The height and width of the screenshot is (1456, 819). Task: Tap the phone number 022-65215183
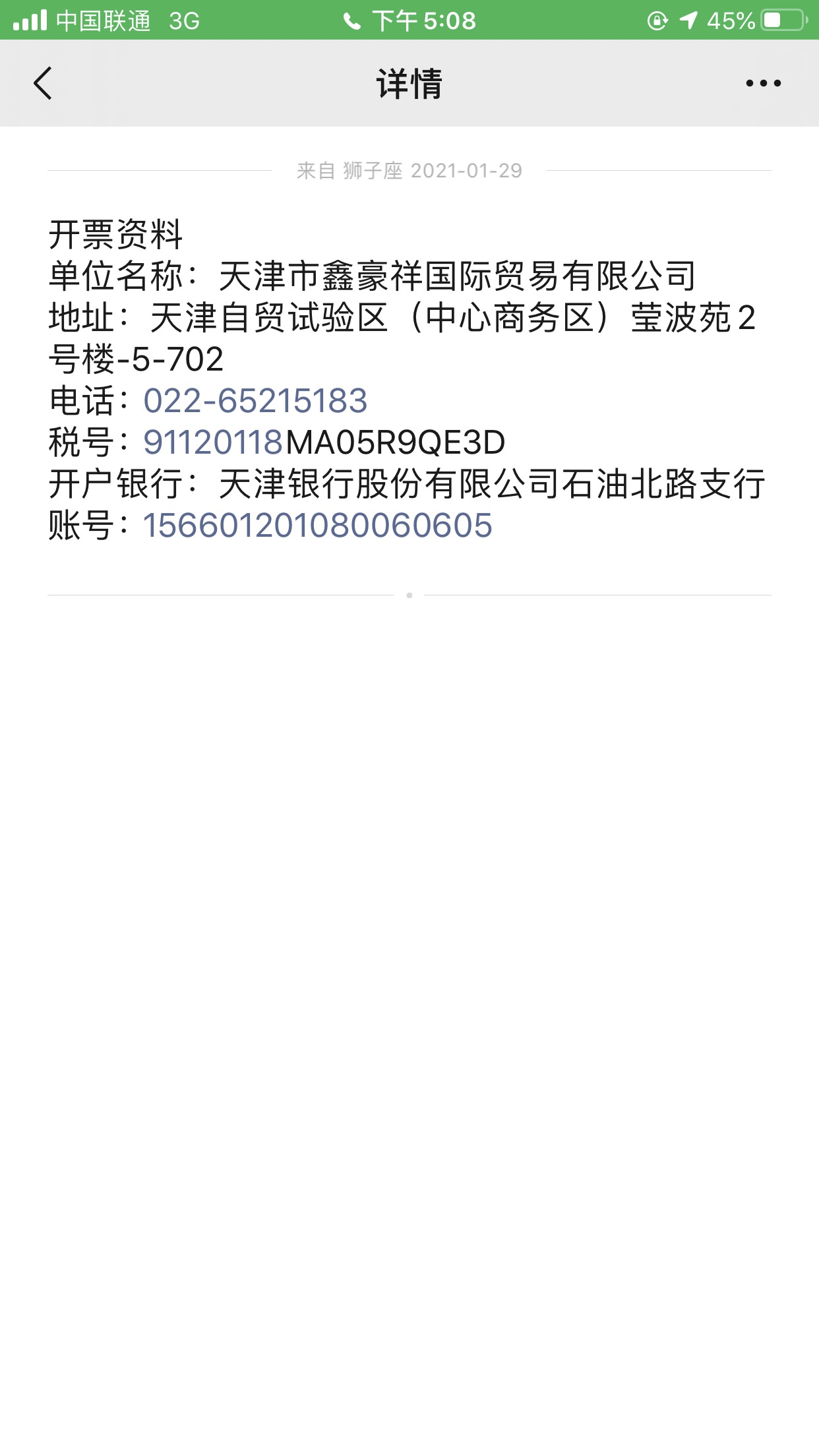click(255, 401)
